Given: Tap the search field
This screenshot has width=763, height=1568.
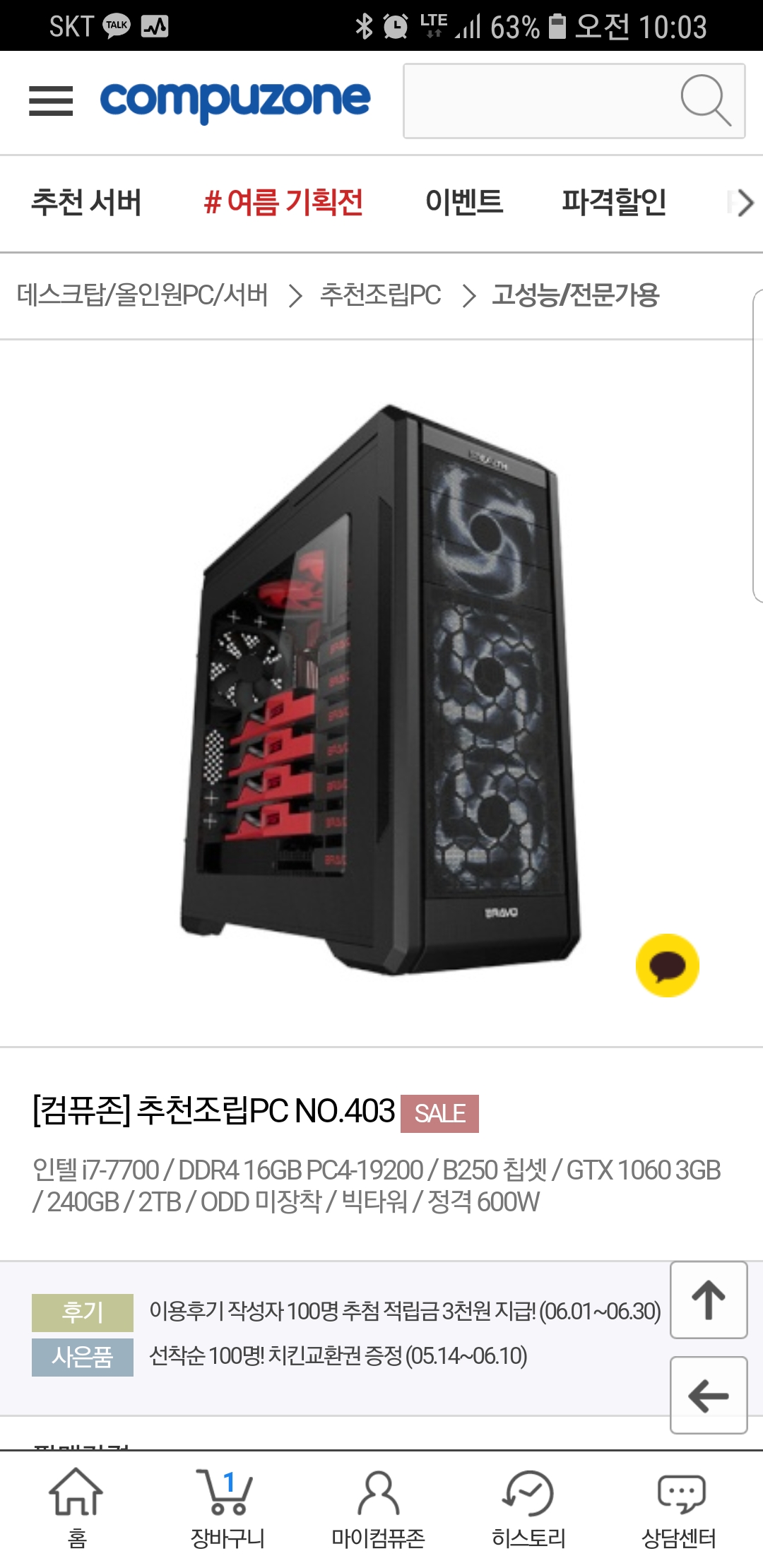Looking at the screenshot, I should pyautogui.click(x=537, y=101).
